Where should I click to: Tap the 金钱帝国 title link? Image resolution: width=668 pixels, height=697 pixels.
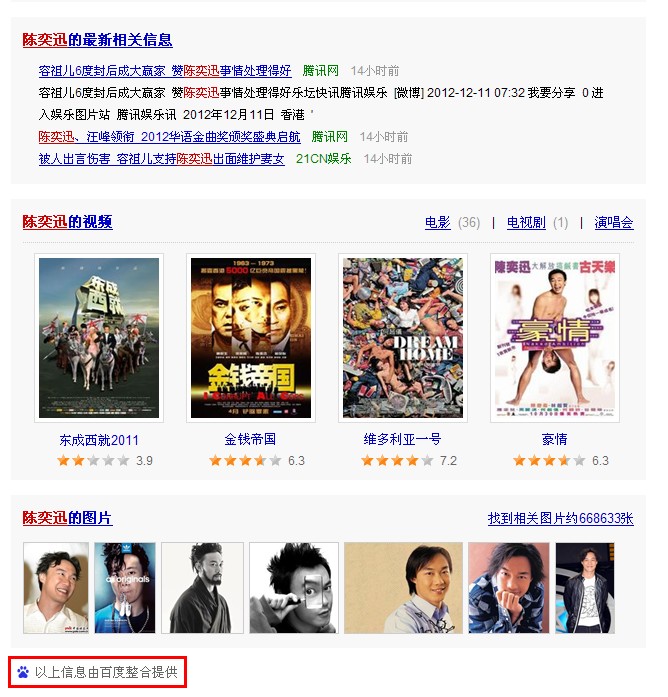251,440
